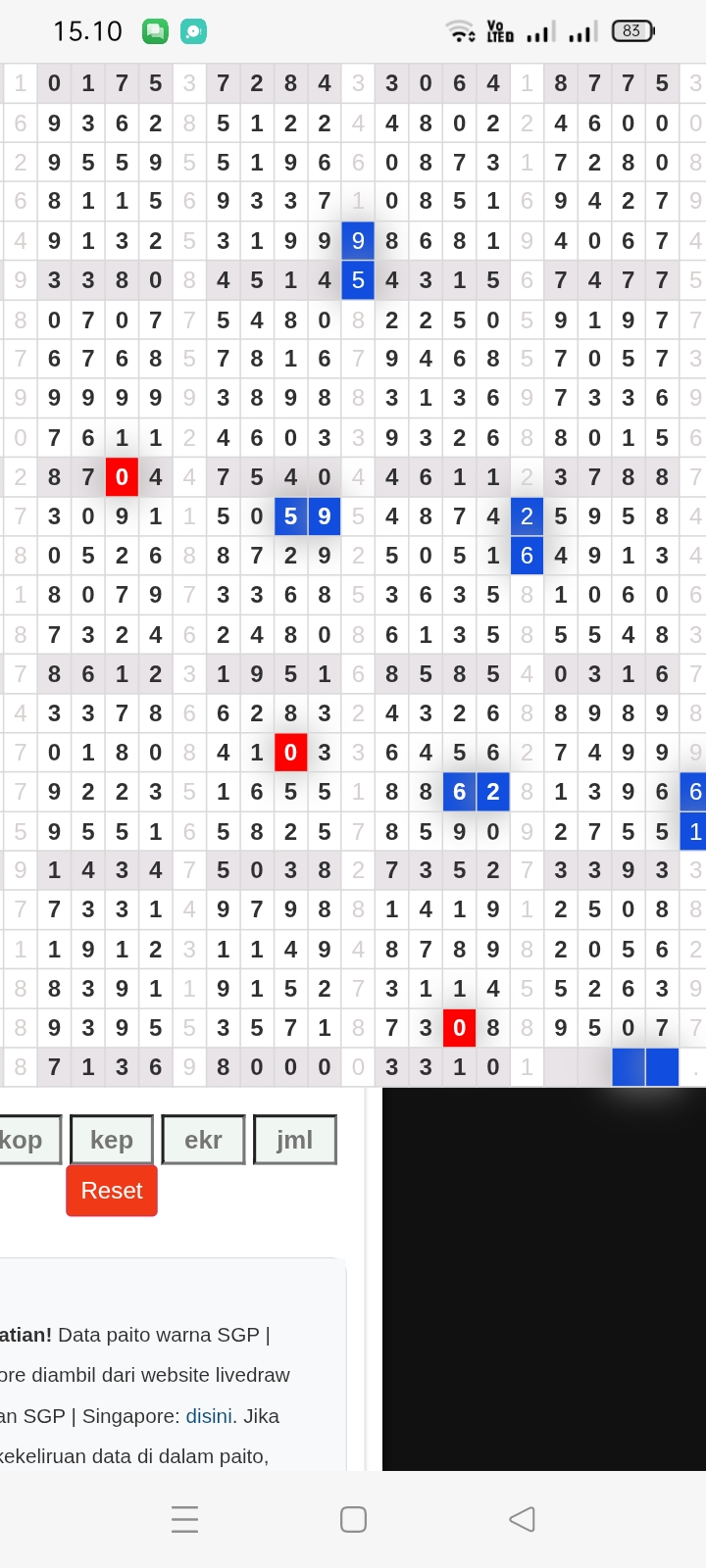The width and height of the screenshot is (706, 1568).
Task: Tap the kop button
Action: pyautogui.click(x=27, y=1140)
